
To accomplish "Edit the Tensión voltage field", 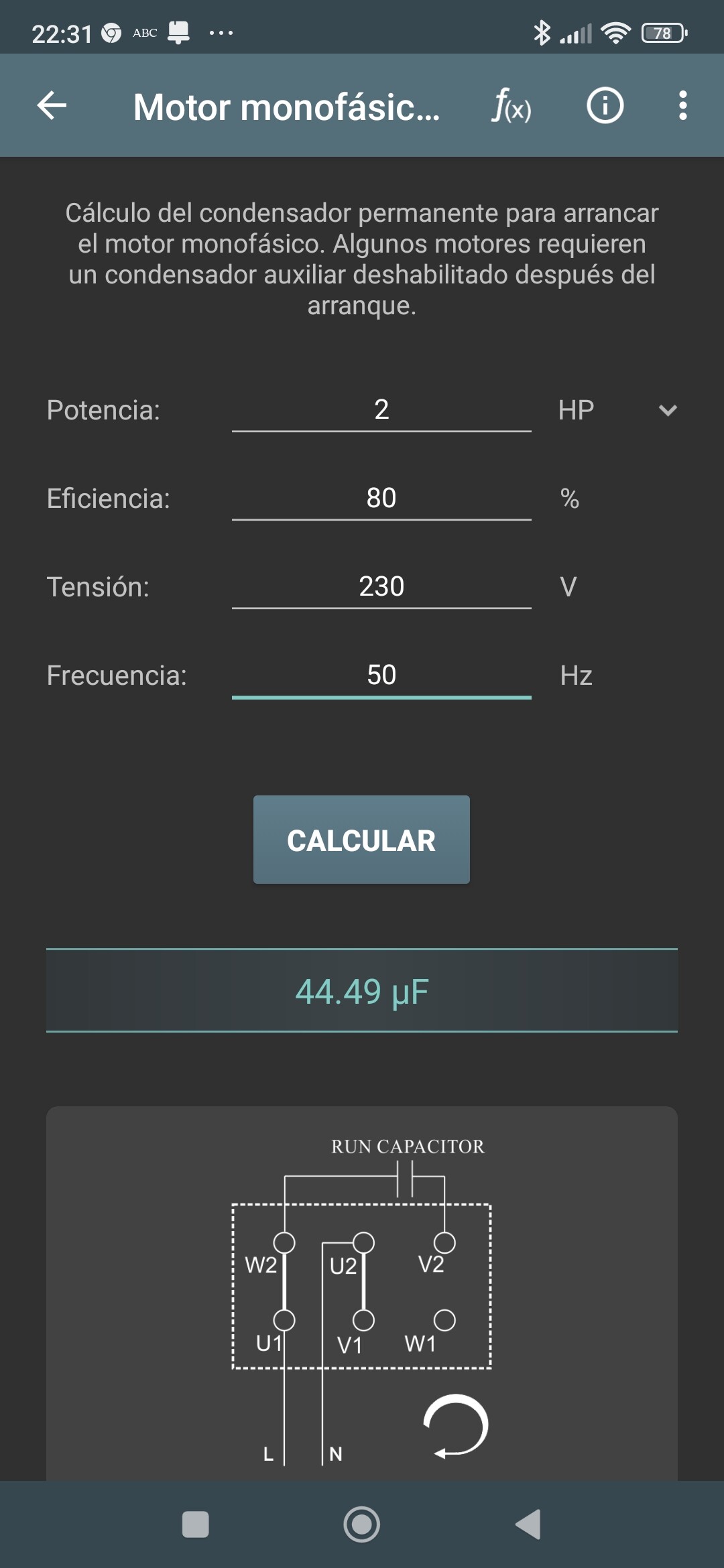I will tap(381, 587).
